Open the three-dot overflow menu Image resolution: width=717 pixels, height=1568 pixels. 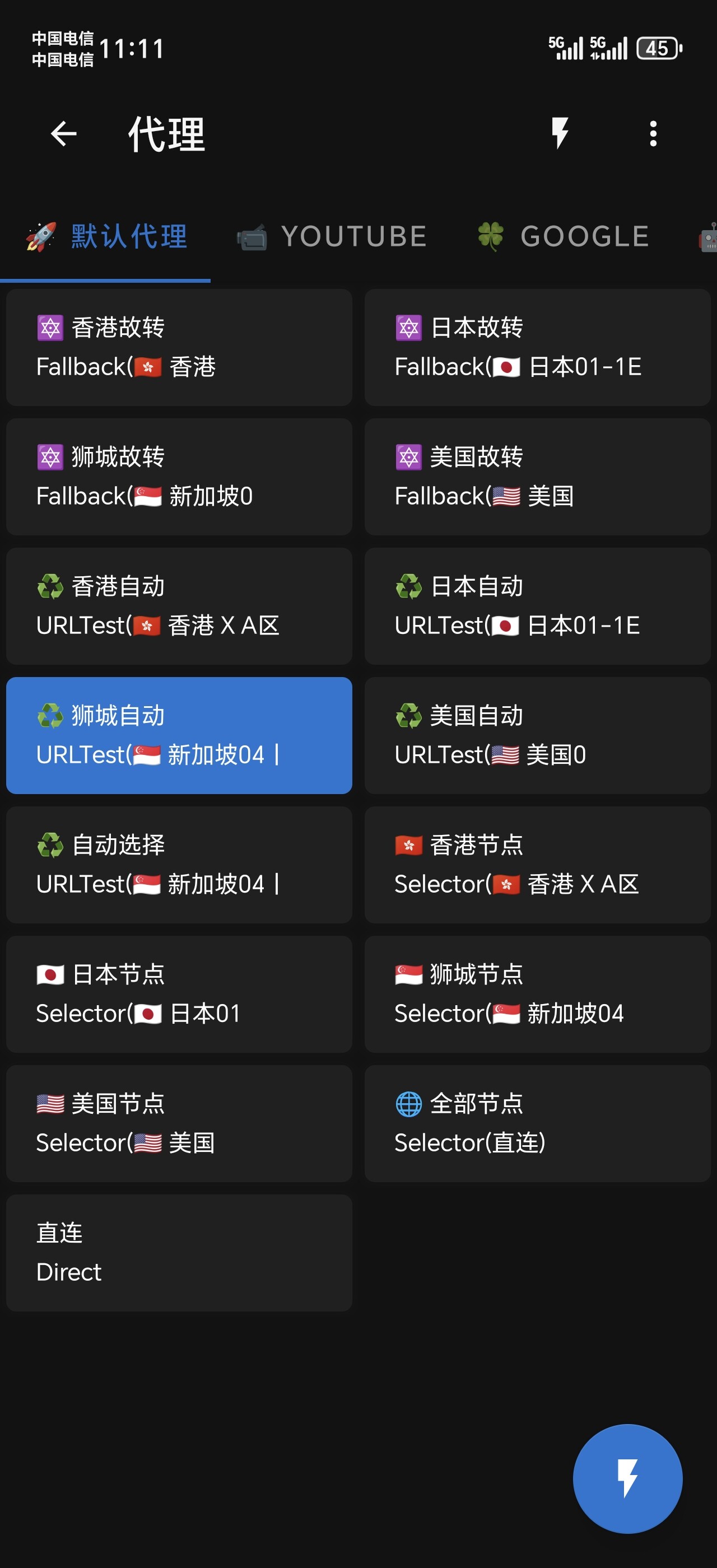(x=653, y=133)
